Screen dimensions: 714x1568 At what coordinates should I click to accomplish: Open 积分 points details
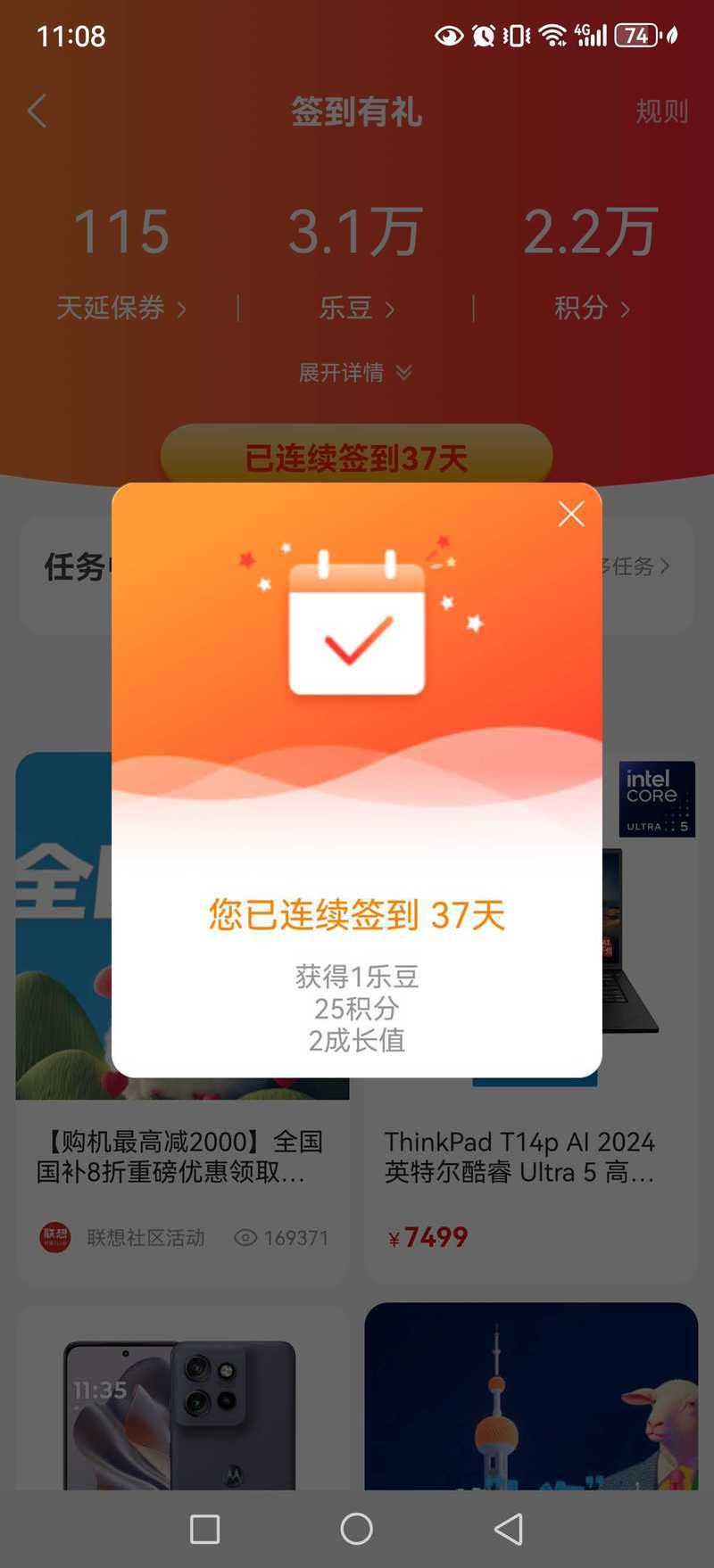point(592,308)
